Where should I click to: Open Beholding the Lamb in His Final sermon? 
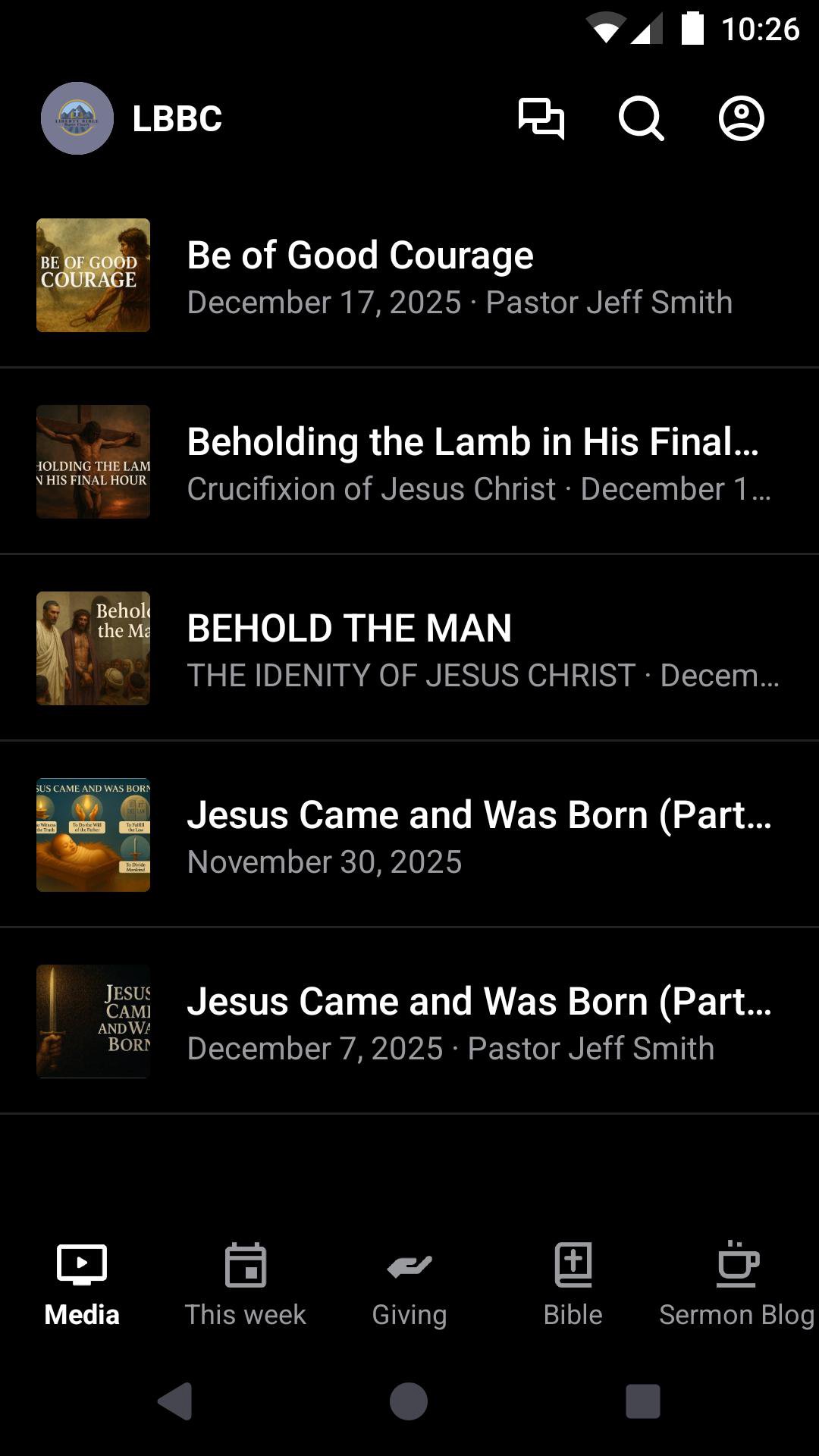(x=409, y=463)
